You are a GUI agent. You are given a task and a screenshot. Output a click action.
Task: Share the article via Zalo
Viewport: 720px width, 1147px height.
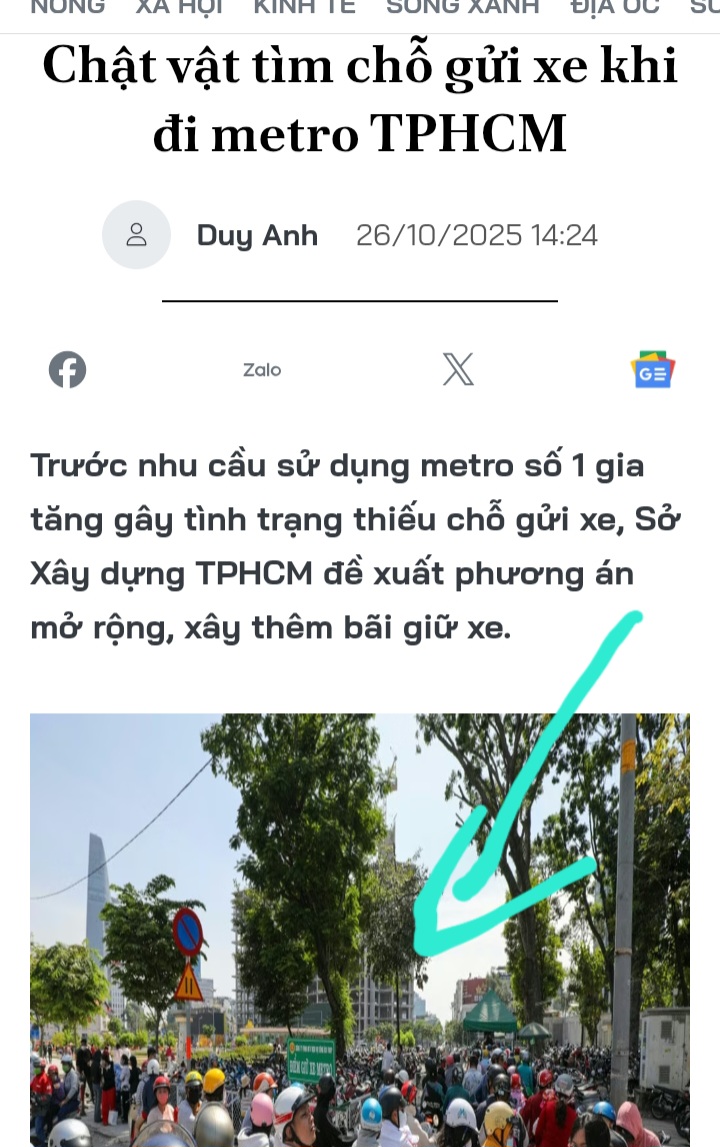262,370
